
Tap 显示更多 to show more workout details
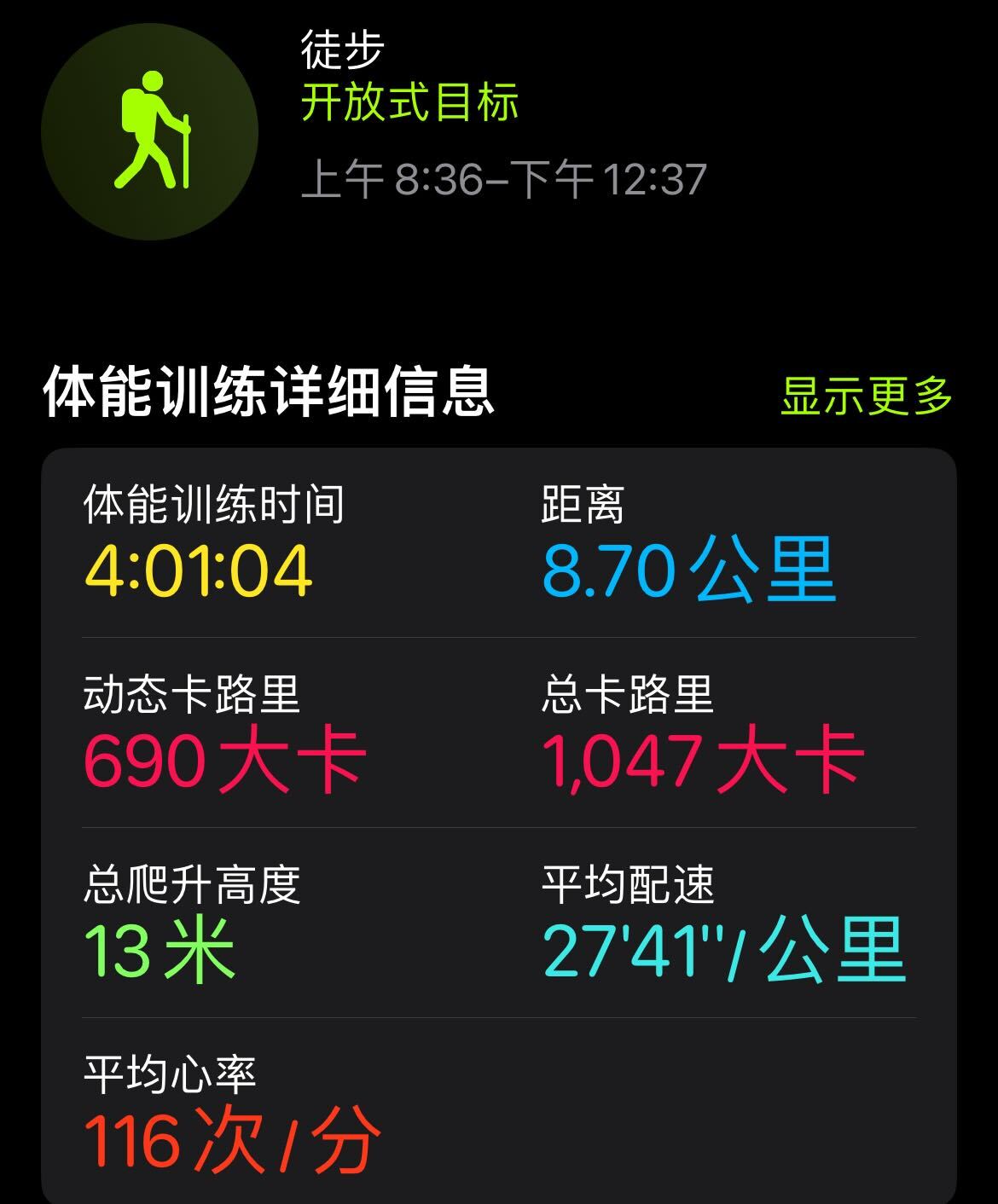coord(866,395)
